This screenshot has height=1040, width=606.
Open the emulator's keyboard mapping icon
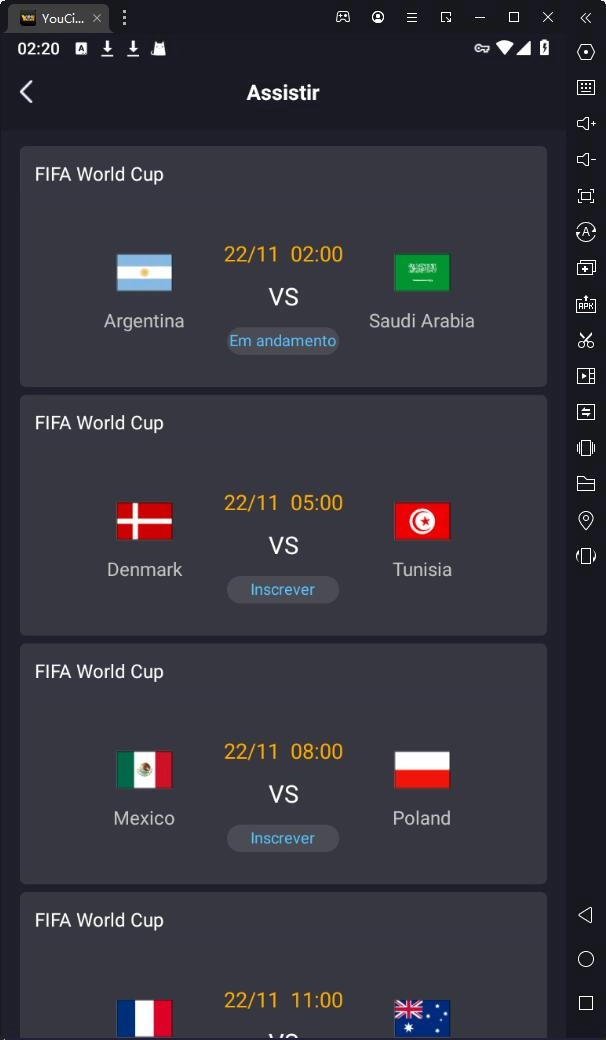coord(586,88)
